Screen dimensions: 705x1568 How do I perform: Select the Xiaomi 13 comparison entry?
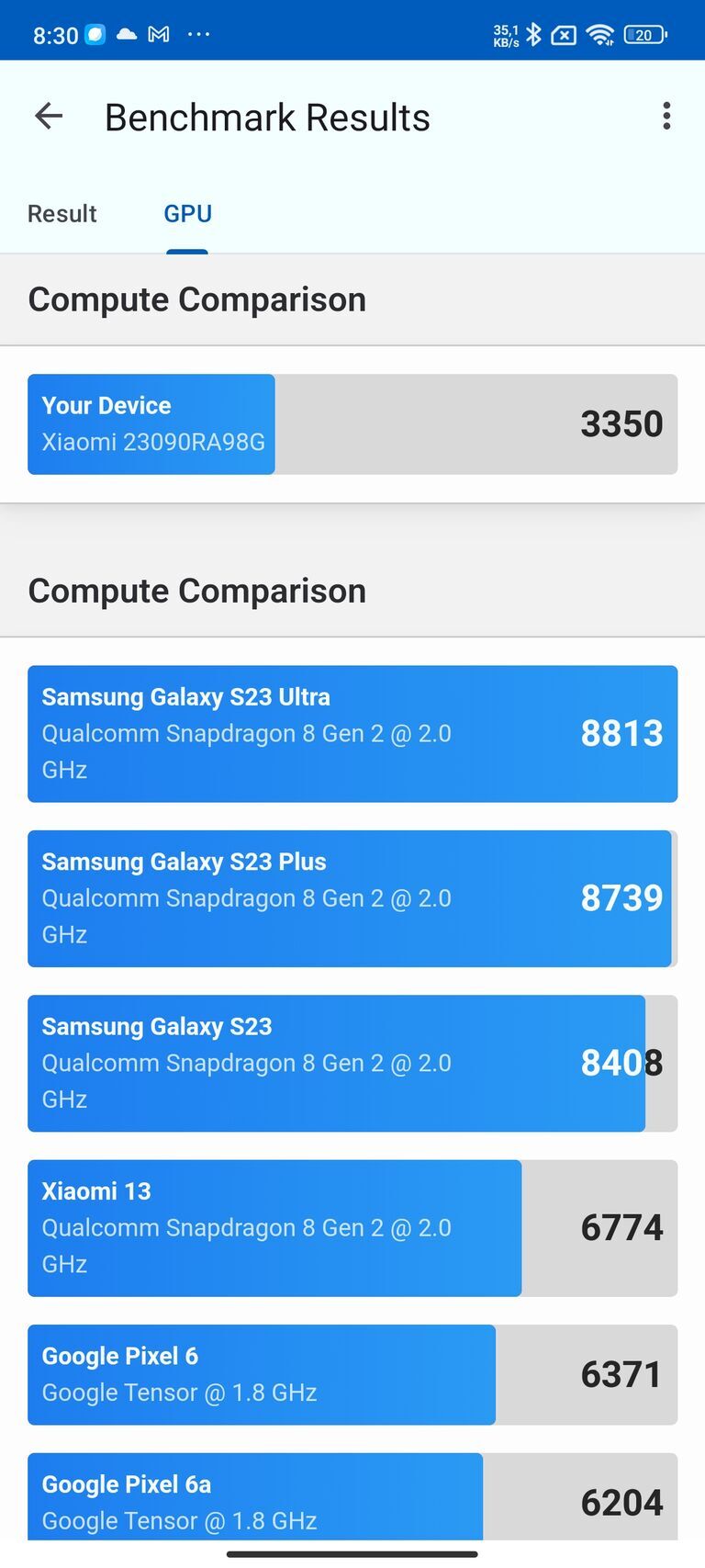(x=352, y=1227)
